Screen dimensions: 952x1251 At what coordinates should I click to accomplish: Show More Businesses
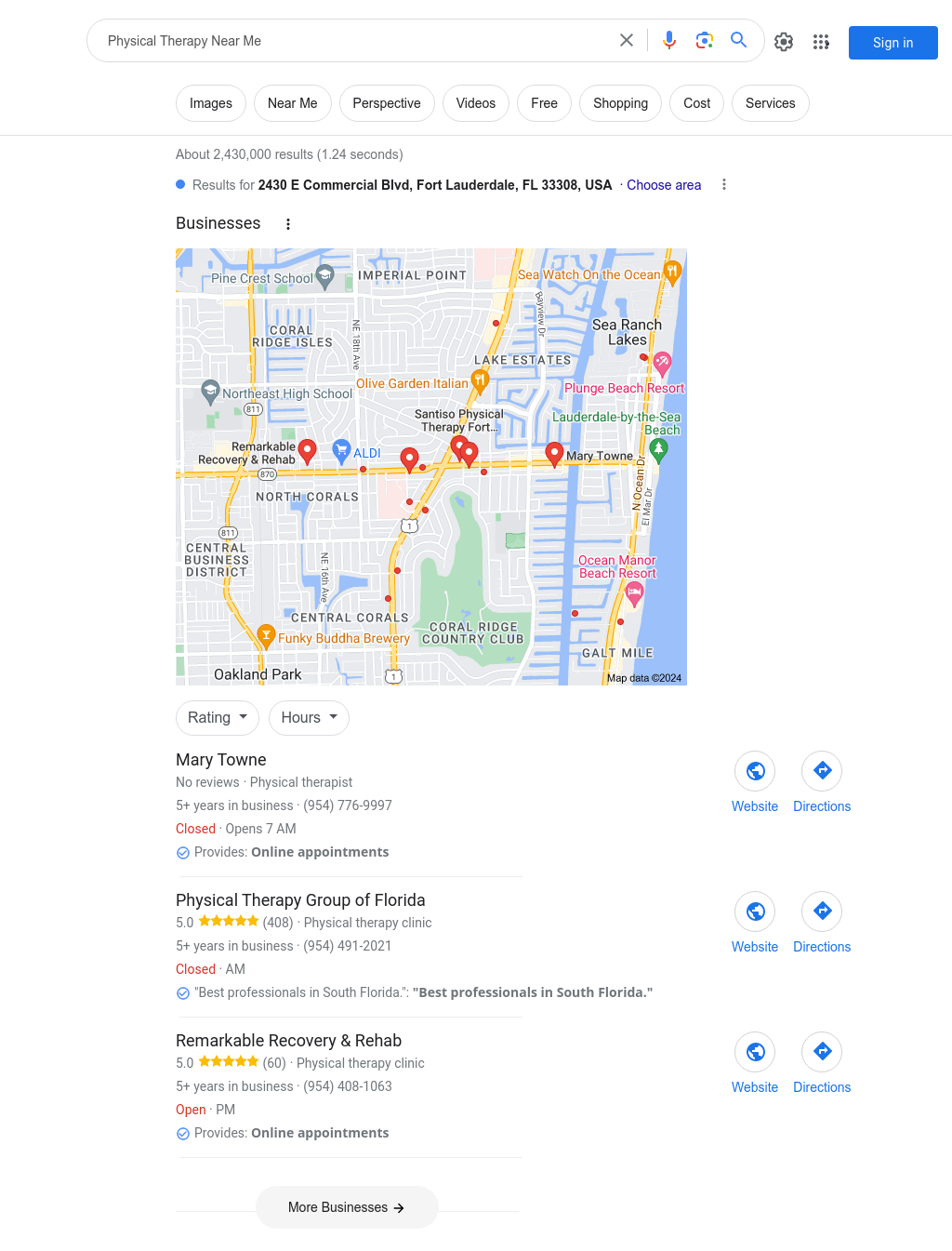point(347,1207)
